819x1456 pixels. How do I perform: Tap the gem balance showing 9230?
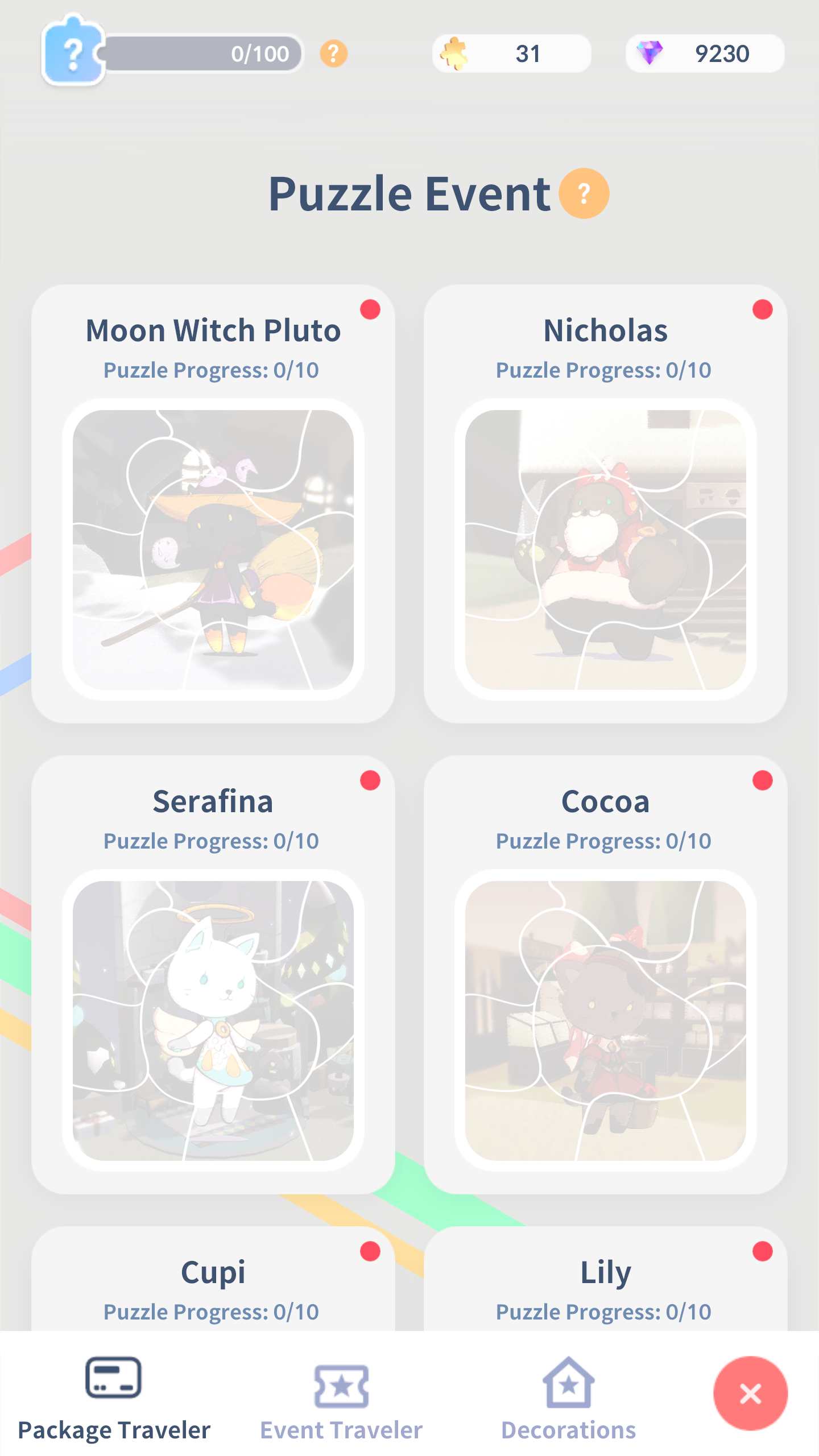[x=705, y=54]
